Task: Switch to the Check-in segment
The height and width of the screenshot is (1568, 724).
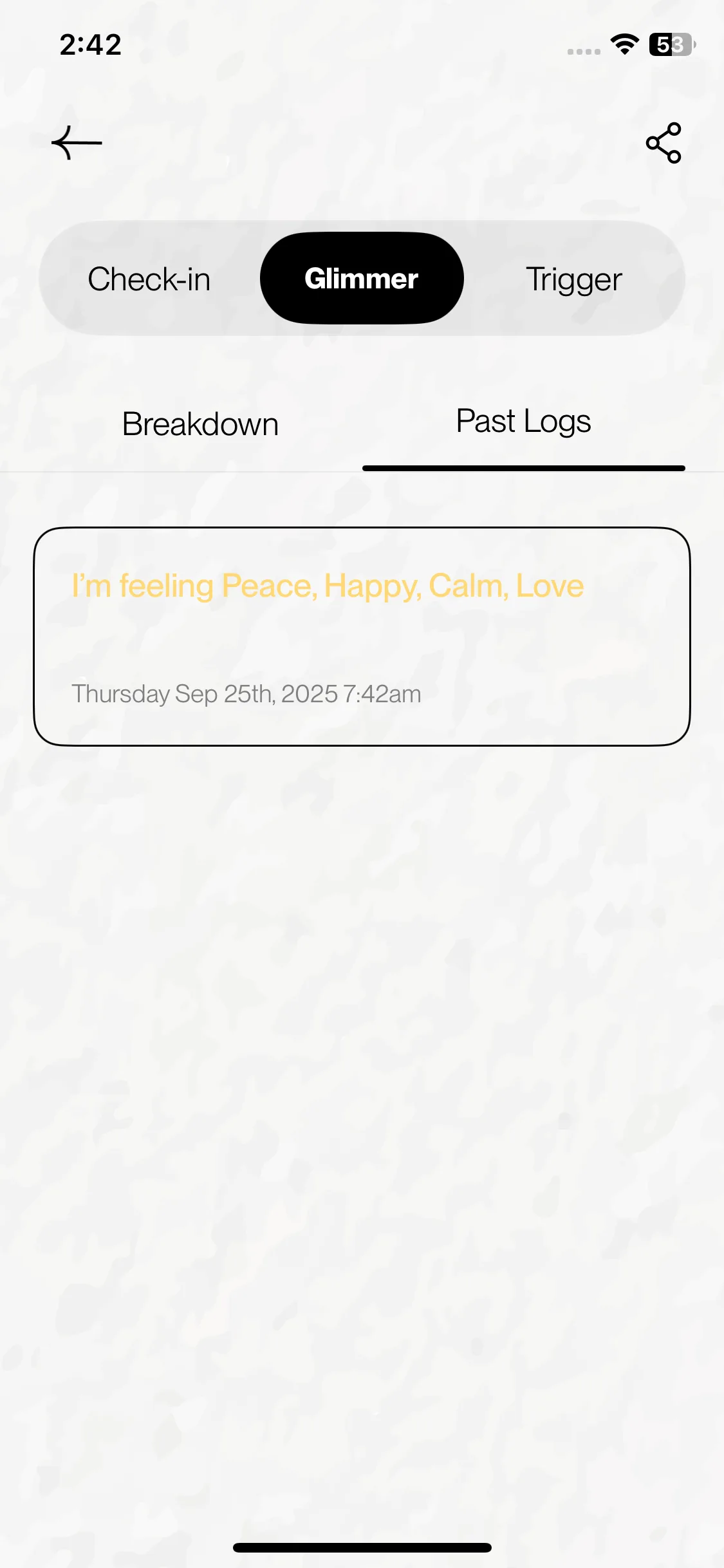Action: (x=149, y=279)
